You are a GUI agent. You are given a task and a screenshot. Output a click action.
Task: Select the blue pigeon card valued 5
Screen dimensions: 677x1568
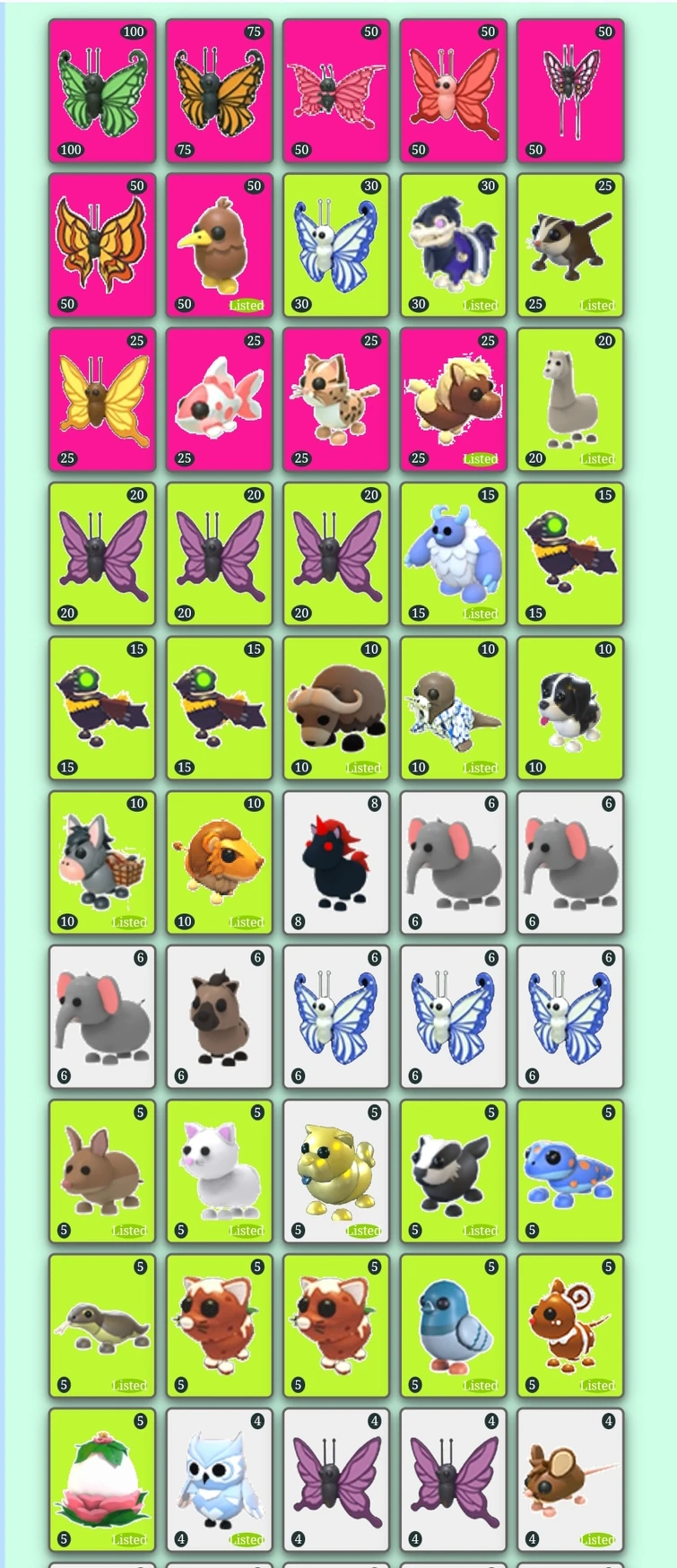(x=454, y=1326)
